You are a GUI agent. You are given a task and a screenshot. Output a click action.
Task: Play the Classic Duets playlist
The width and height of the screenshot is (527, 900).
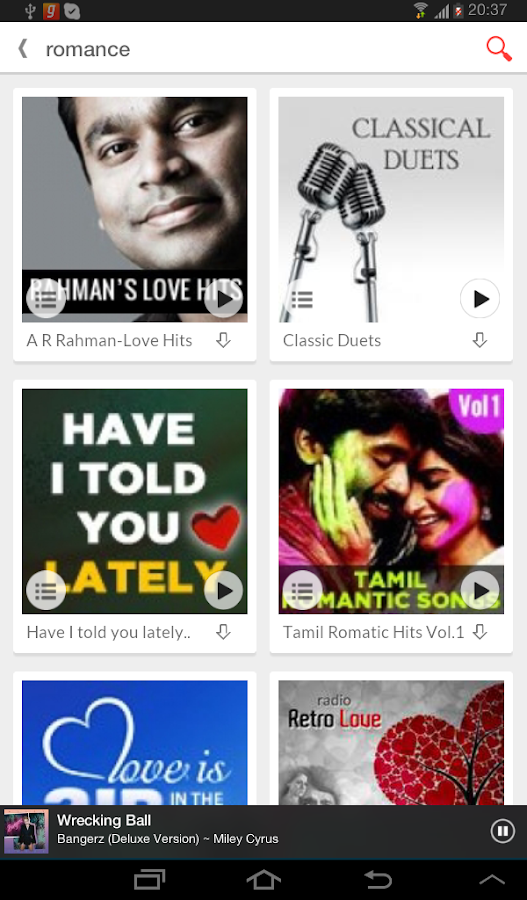point(480,298)
